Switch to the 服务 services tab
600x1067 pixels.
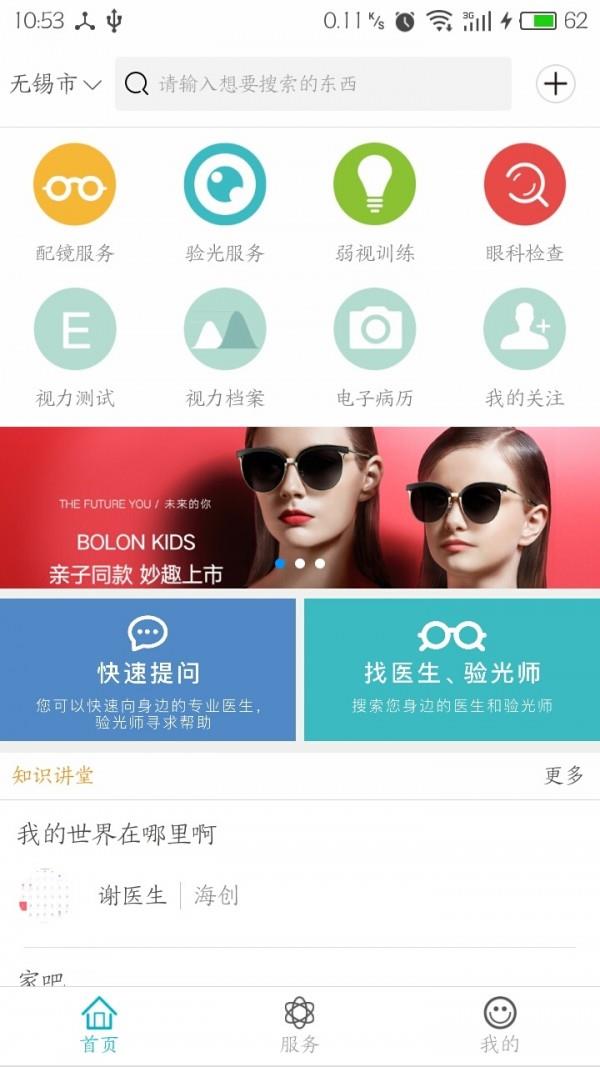coord(299,1026)
